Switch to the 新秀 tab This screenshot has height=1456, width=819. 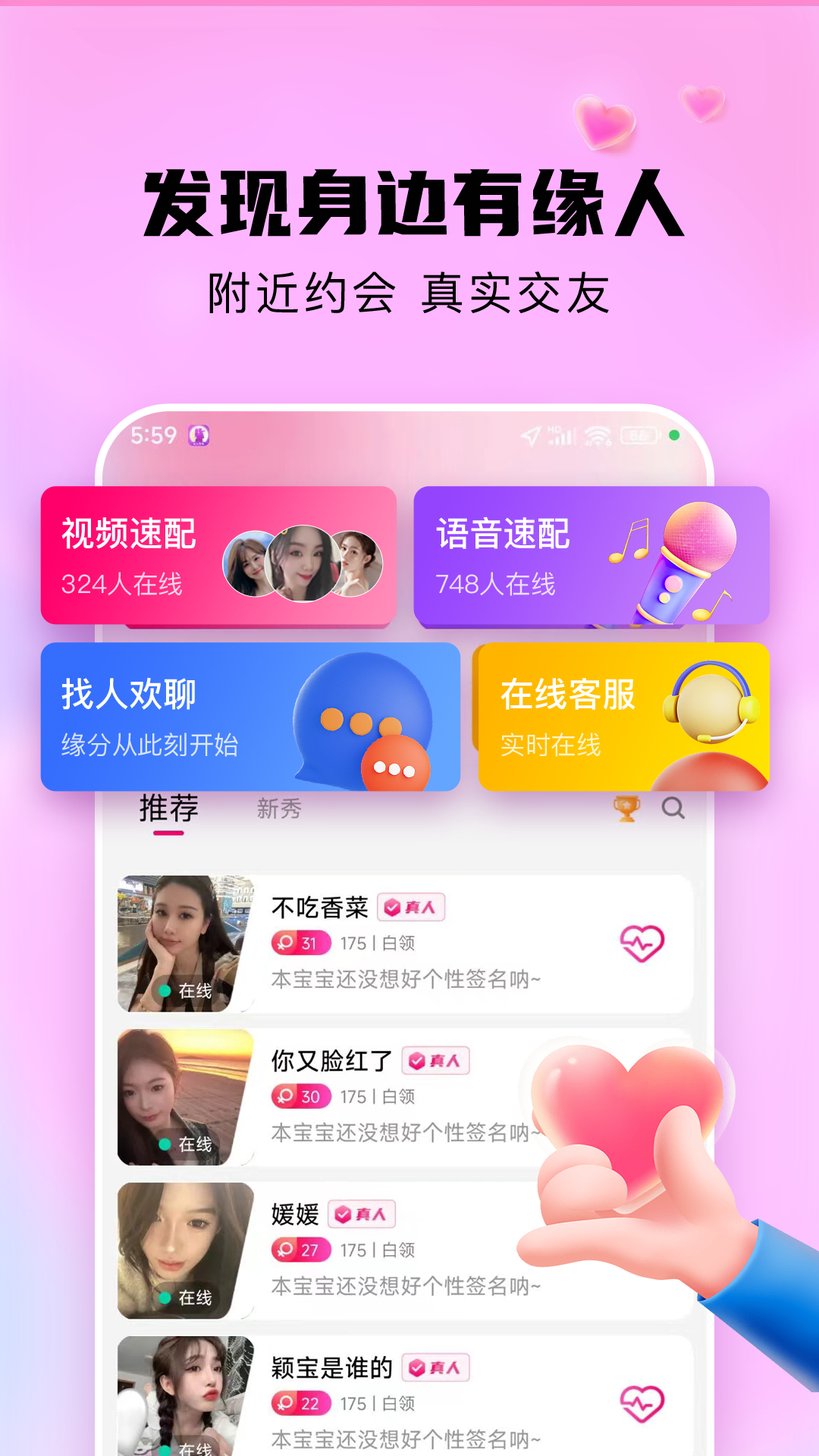(278, 808)
